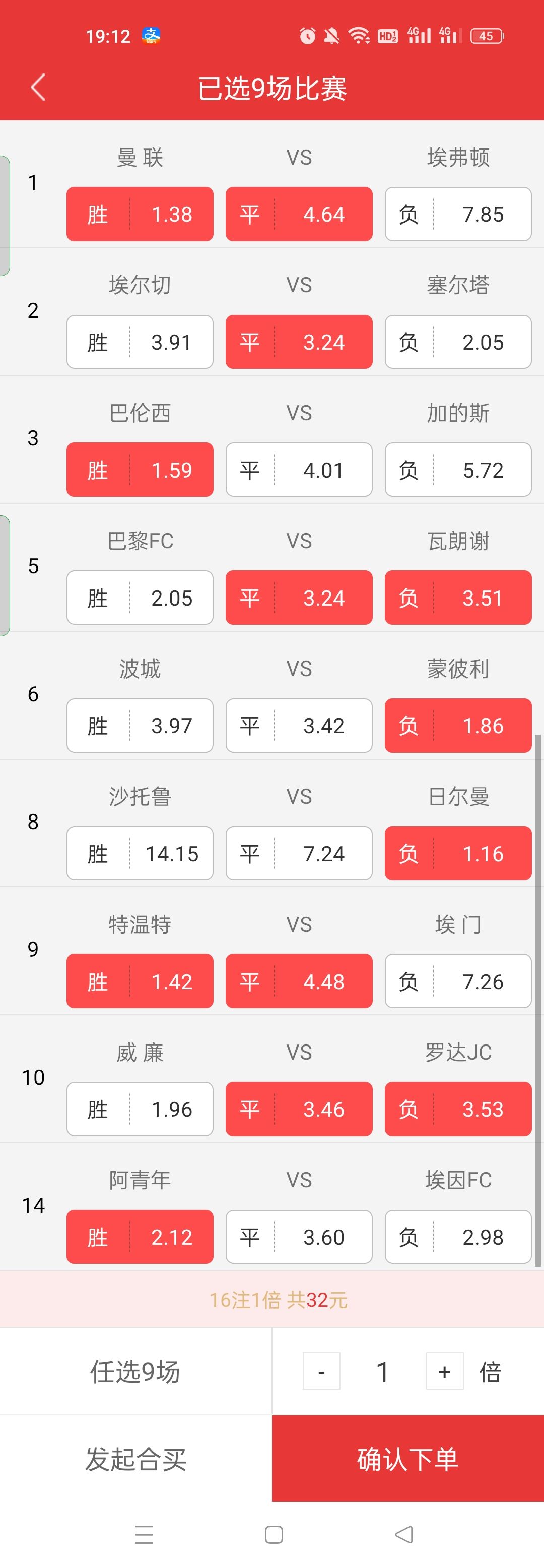Screen dimensions: 544x1568
Task: Go back using the top-left arrow
Action: [38, 87]
